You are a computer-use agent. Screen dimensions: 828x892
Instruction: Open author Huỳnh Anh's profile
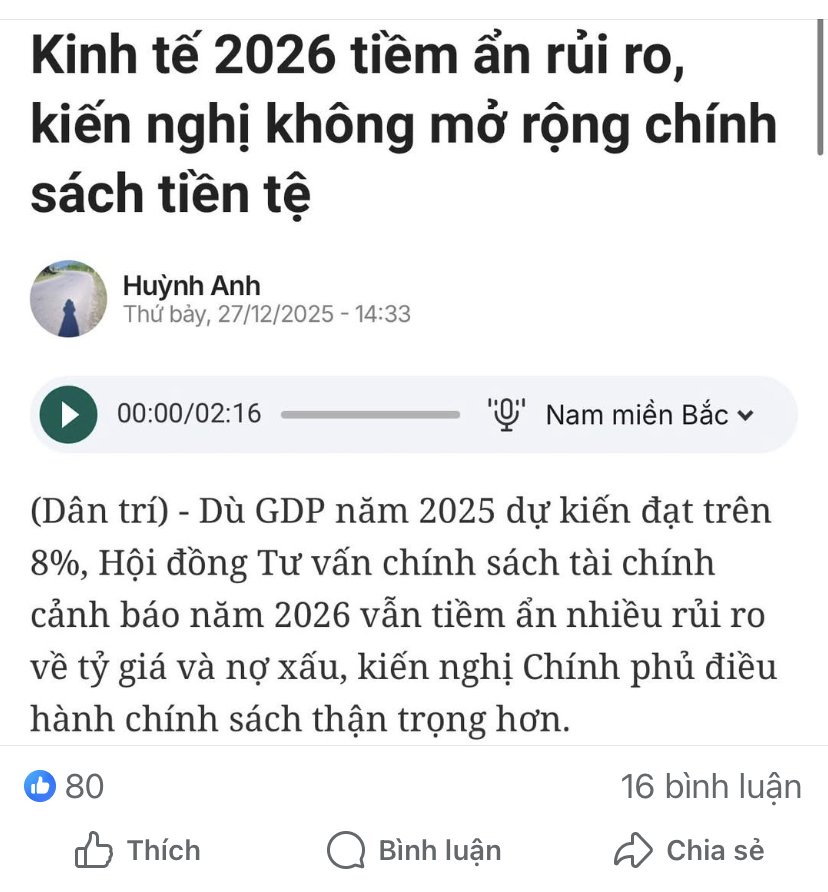pyautogui.click(x=191, y=285)
